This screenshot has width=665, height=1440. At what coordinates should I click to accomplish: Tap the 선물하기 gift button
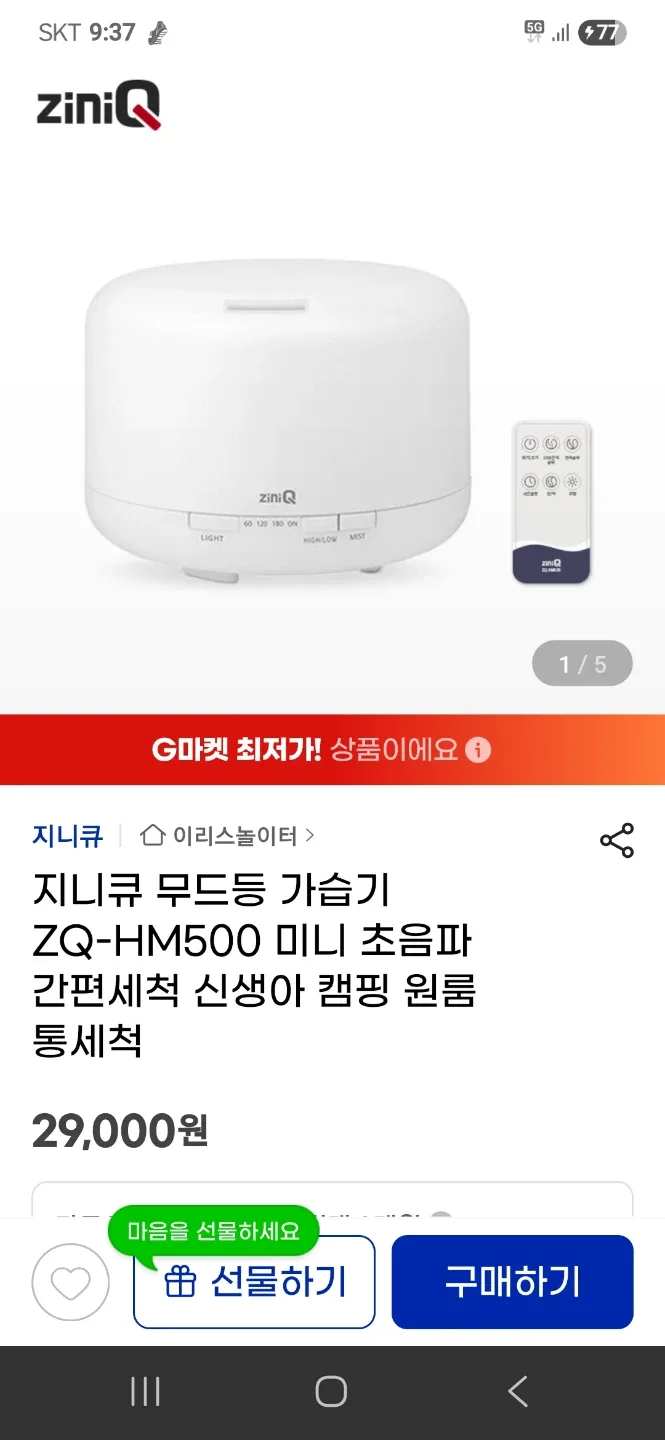point(254,1282)
